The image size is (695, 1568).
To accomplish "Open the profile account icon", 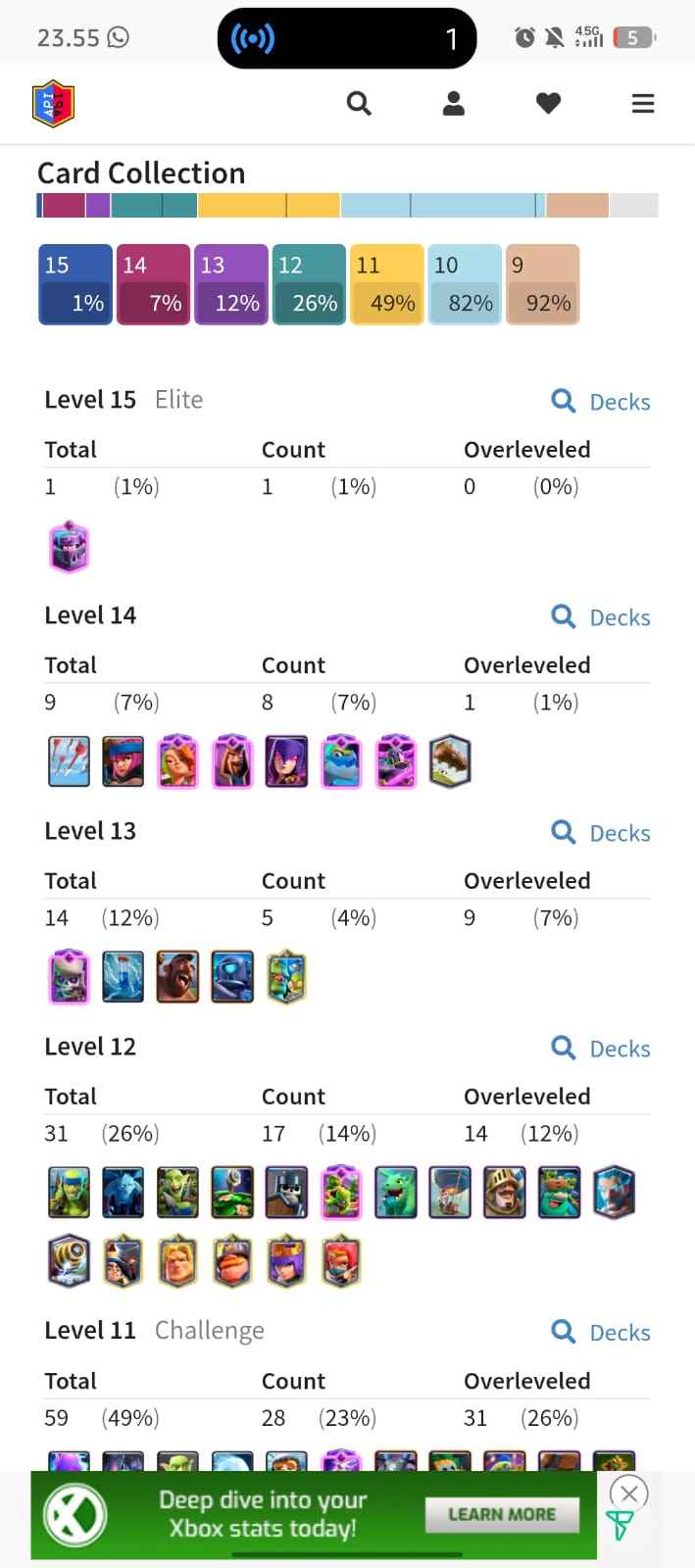I will [453, 103].
